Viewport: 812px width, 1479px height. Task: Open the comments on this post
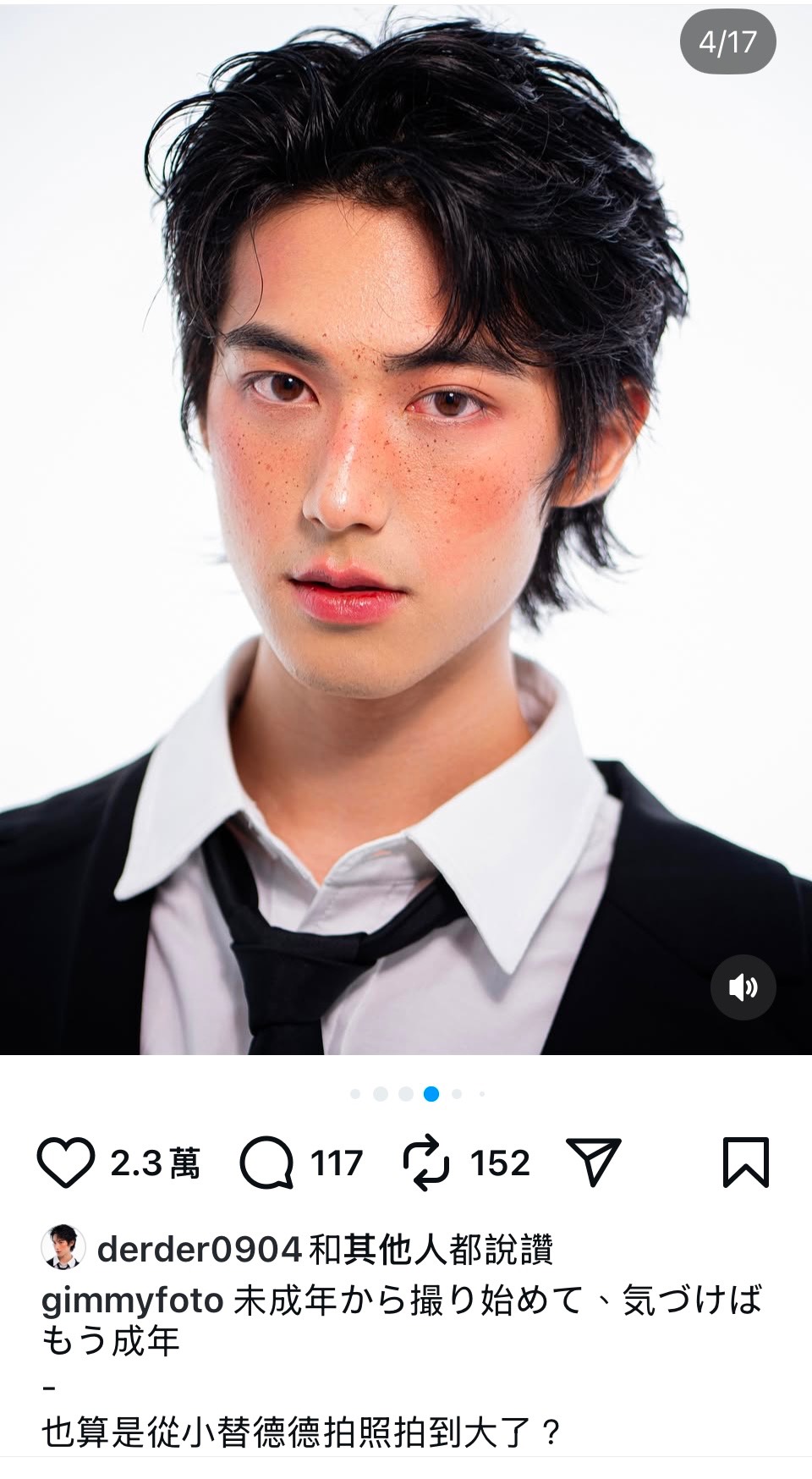point(266,1163)
